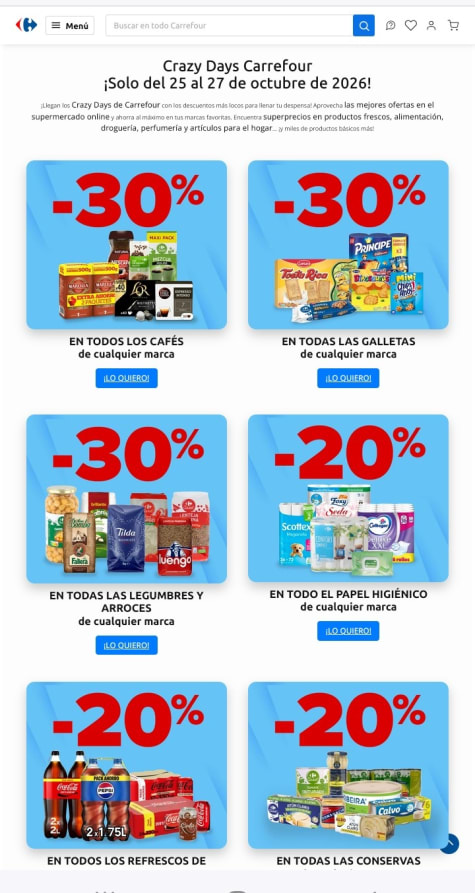This screenshot has height=893, width=475.
Task: Tap the Buscar en todo Carrefour field
Action: (229, 26)
